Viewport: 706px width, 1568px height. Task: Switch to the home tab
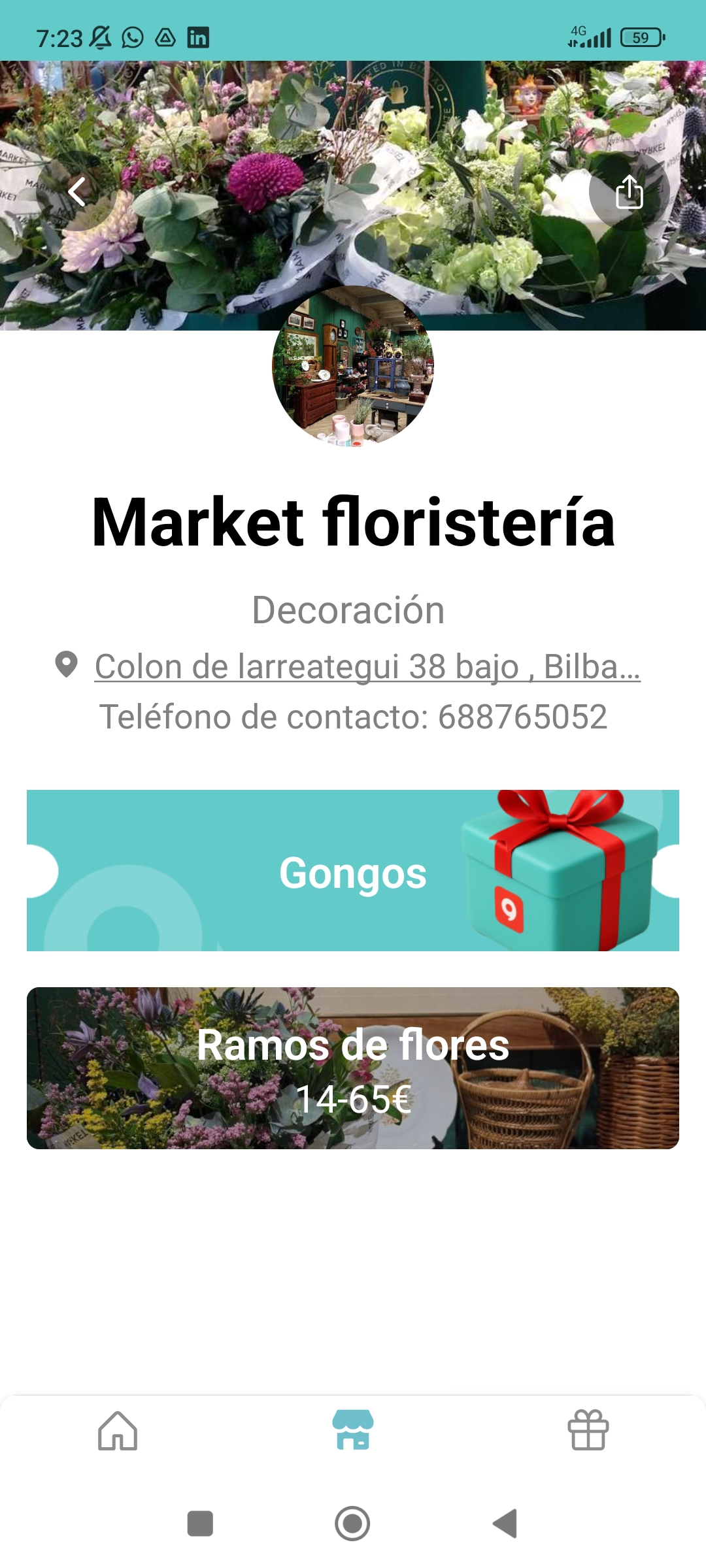click(x=118, y=1430)
